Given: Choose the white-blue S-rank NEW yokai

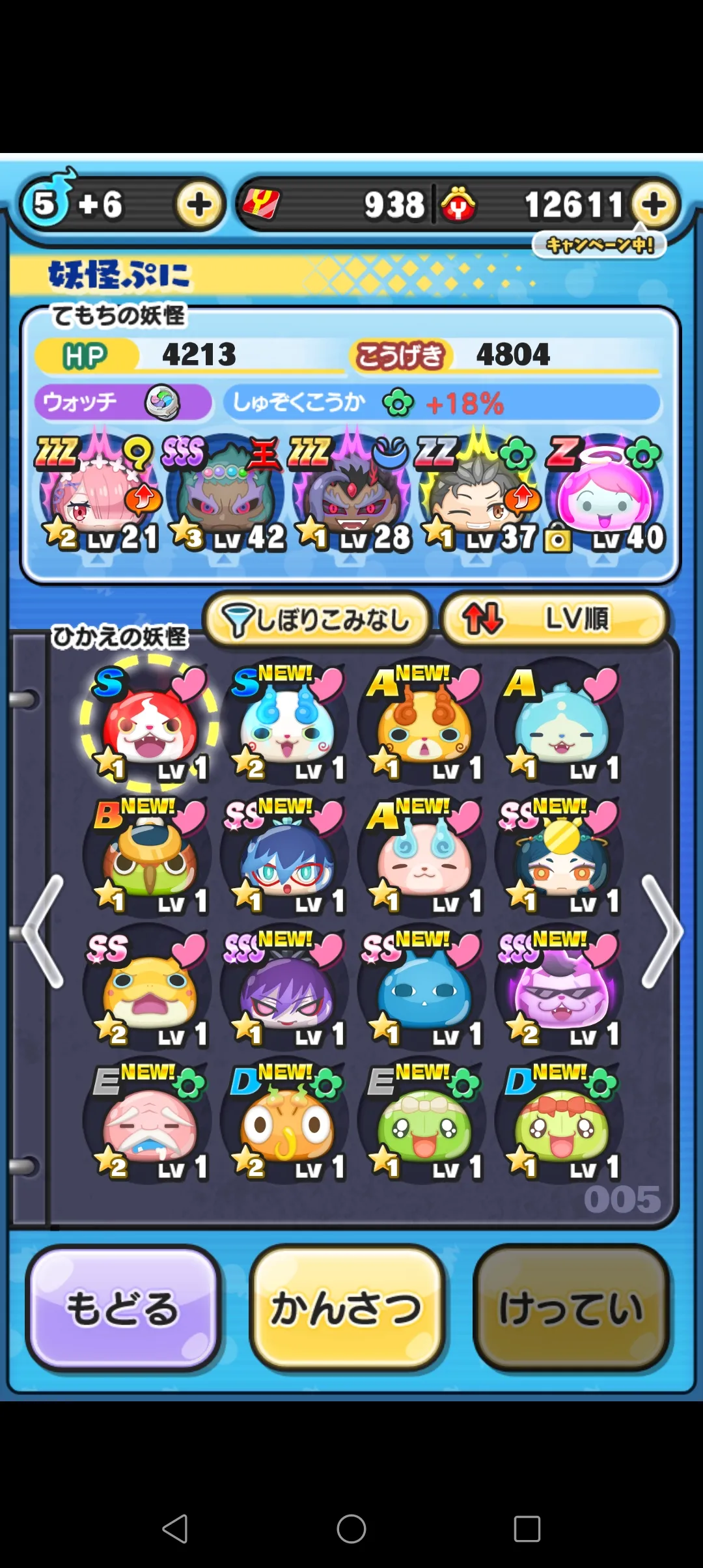Looking at the screenshot, I should (286, 723).
